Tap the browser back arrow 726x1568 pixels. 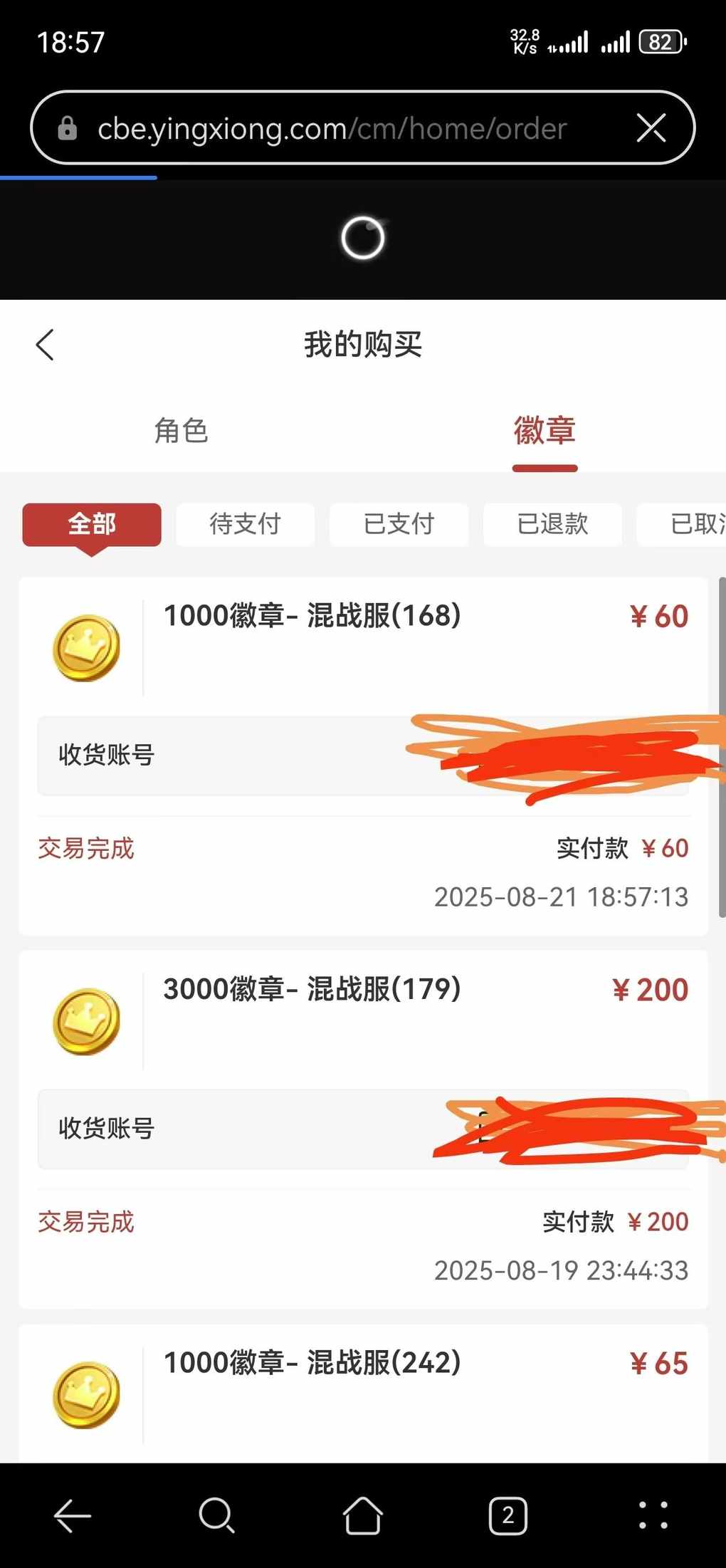click(x=73, y=1516)
